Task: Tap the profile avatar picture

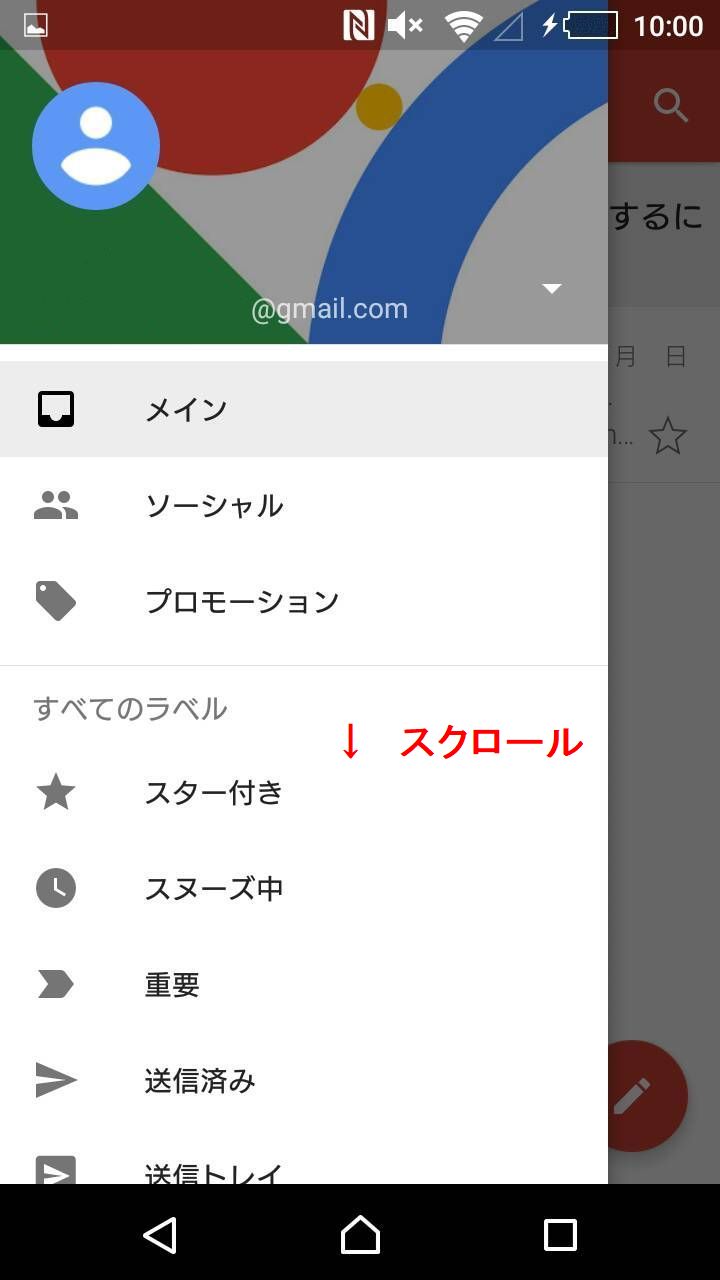Action: [x=96, y=146]
